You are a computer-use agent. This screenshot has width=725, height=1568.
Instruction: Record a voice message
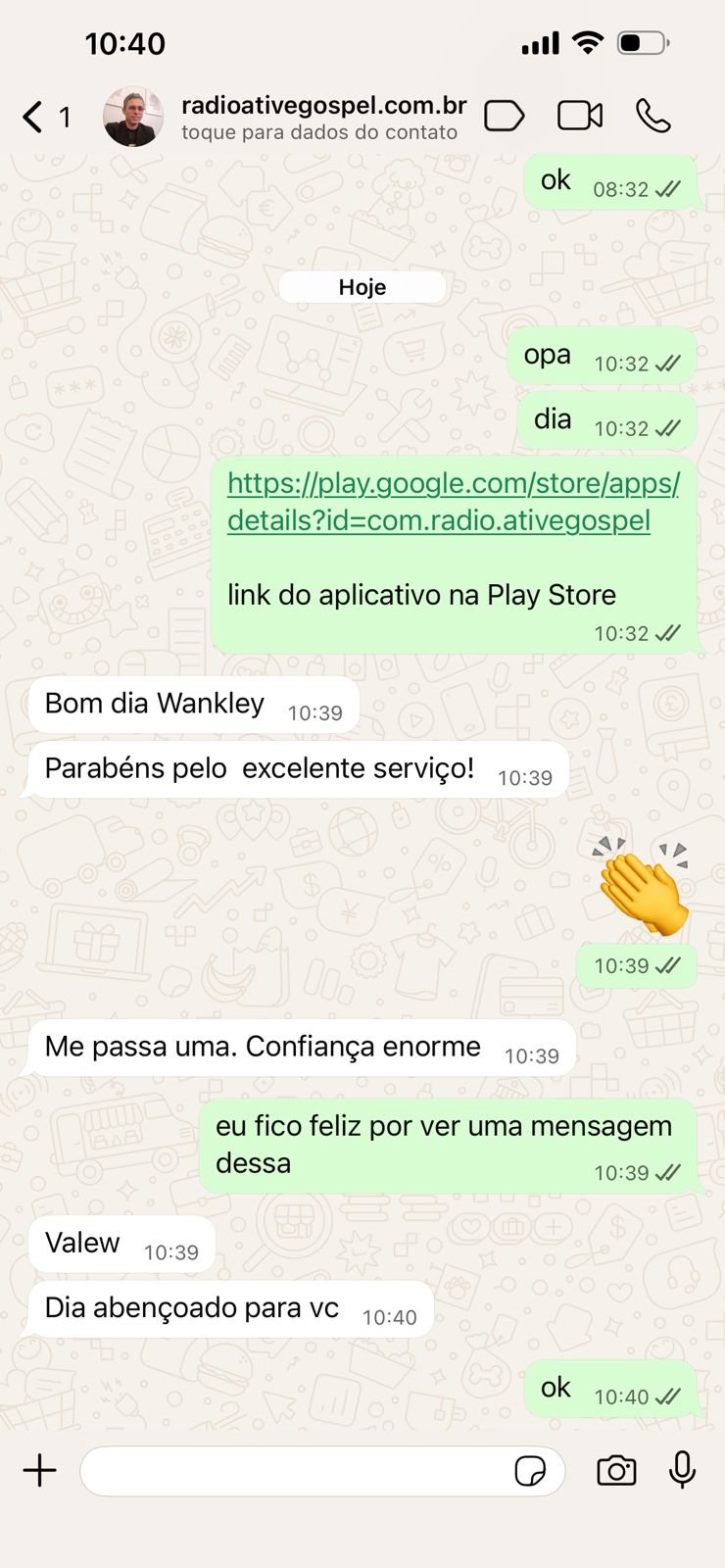pos(682,1470)
